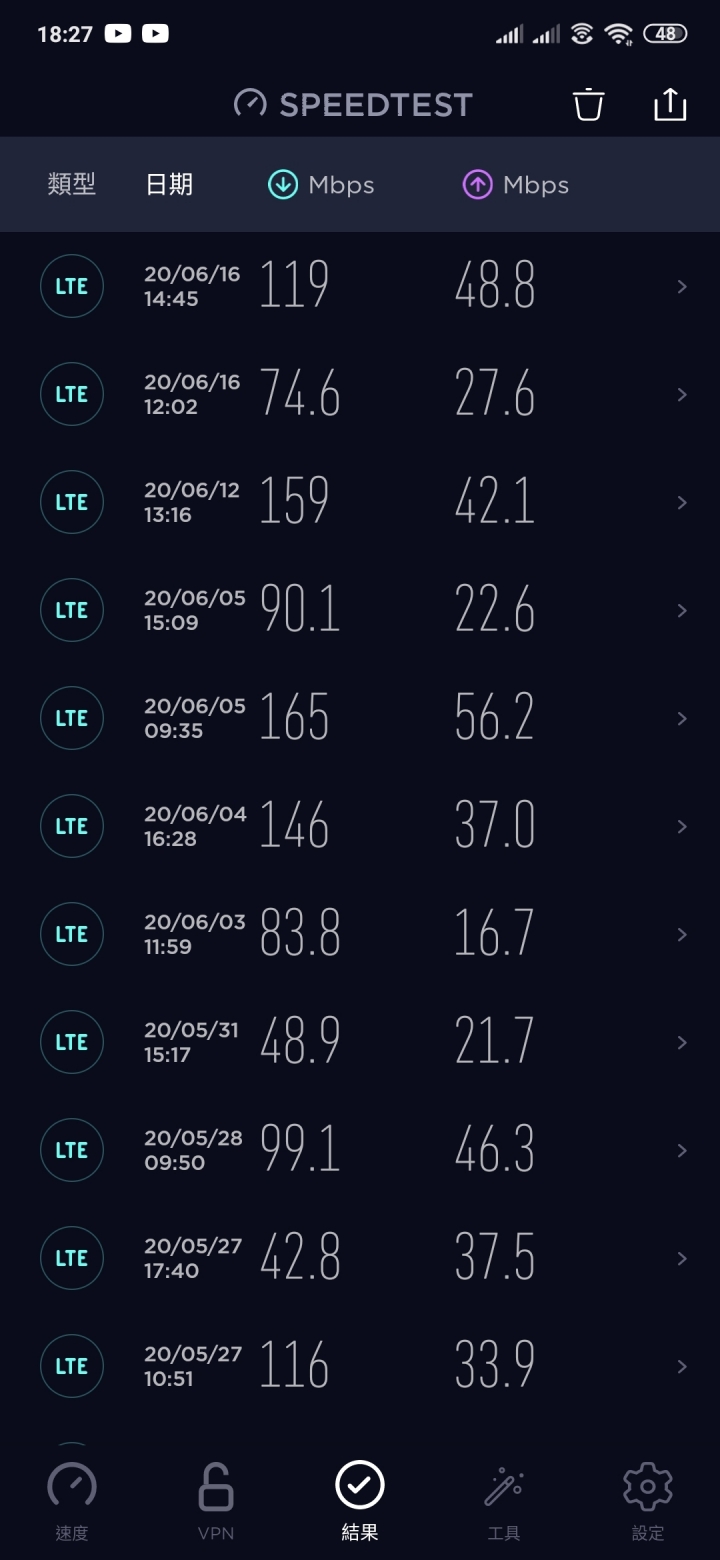Open the 20/05/31 15:17 result
This screenshot has width=720, height=1560.
tap(360, 1042)
